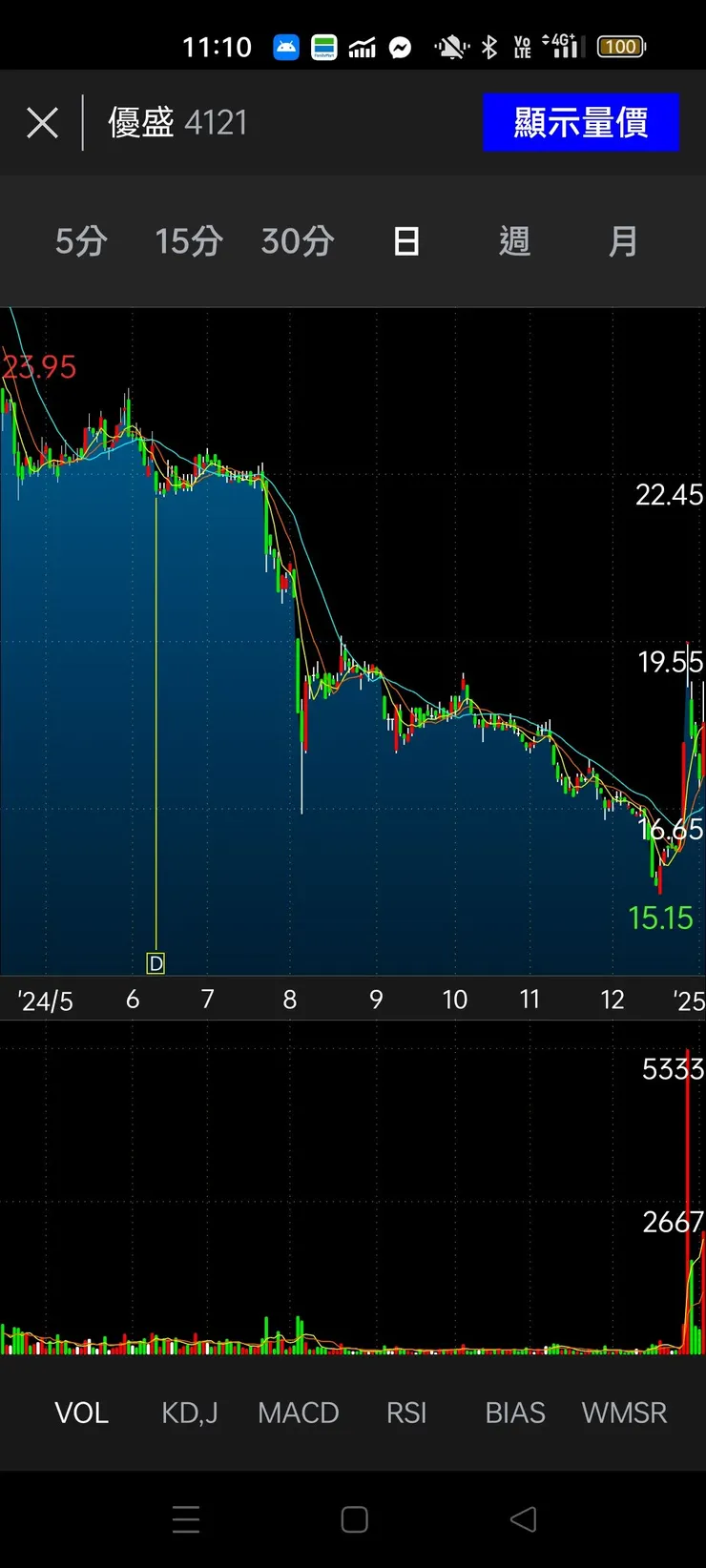706x1568 pixels.
Task: Select the 15分 timeframe
Action: click(189, 241)
